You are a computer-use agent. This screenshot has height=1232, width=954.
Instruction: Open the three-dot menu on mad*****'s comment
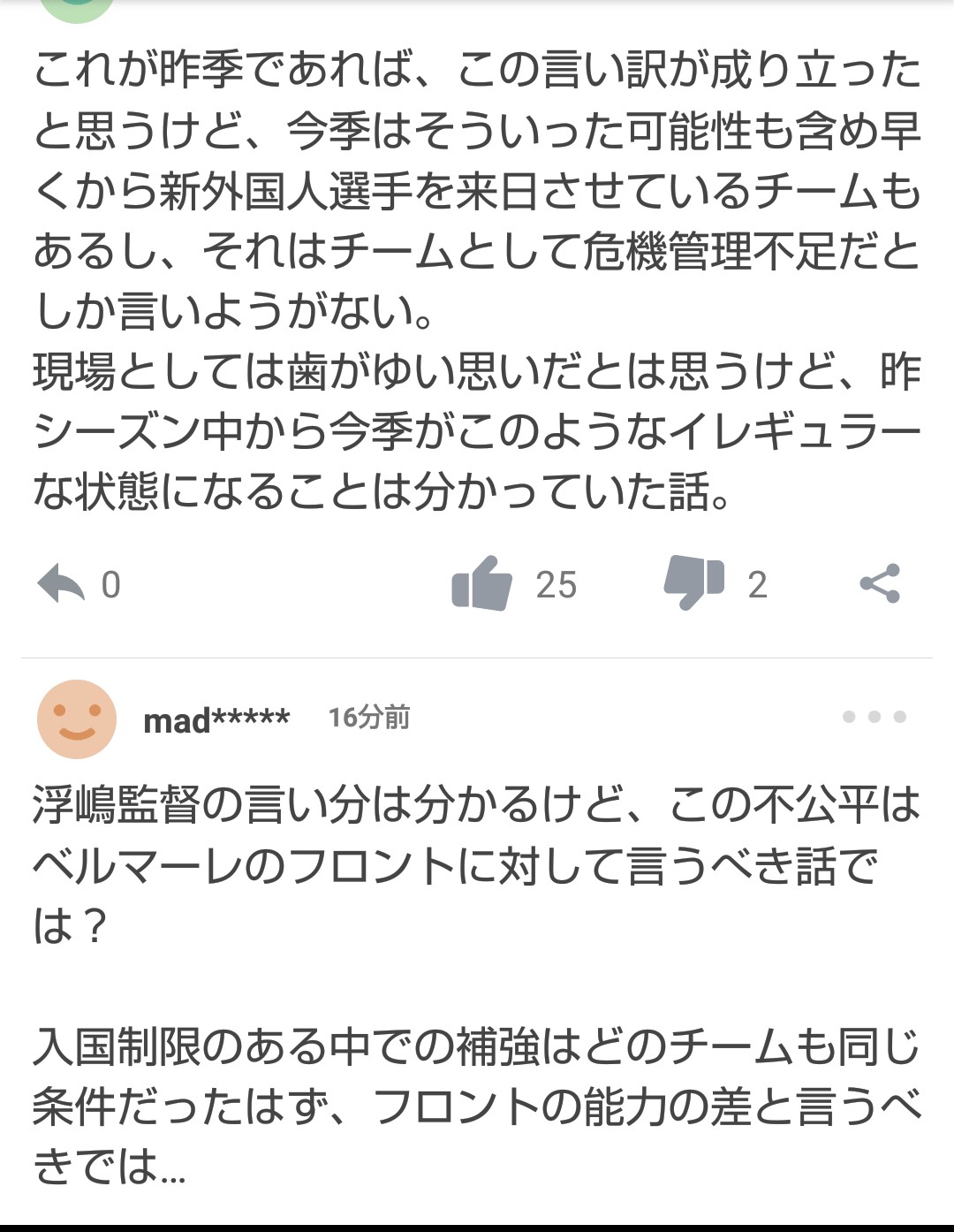[874, 717]
